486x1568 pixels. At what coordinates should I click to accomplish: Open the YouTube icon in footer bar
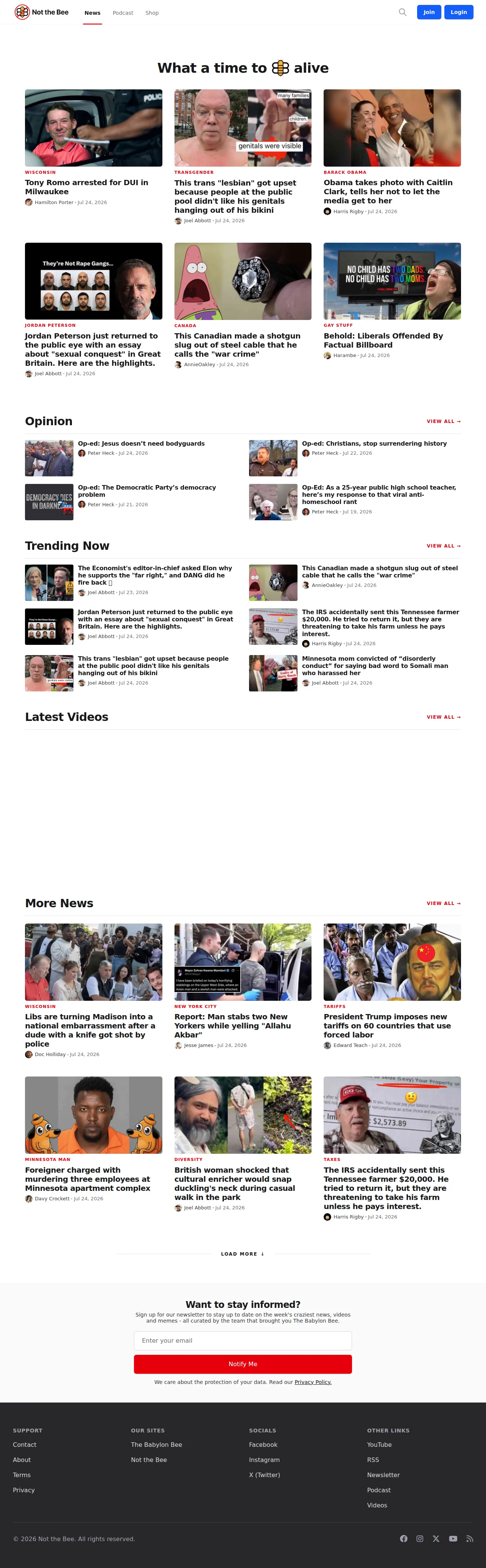[x=453, y=1539]
